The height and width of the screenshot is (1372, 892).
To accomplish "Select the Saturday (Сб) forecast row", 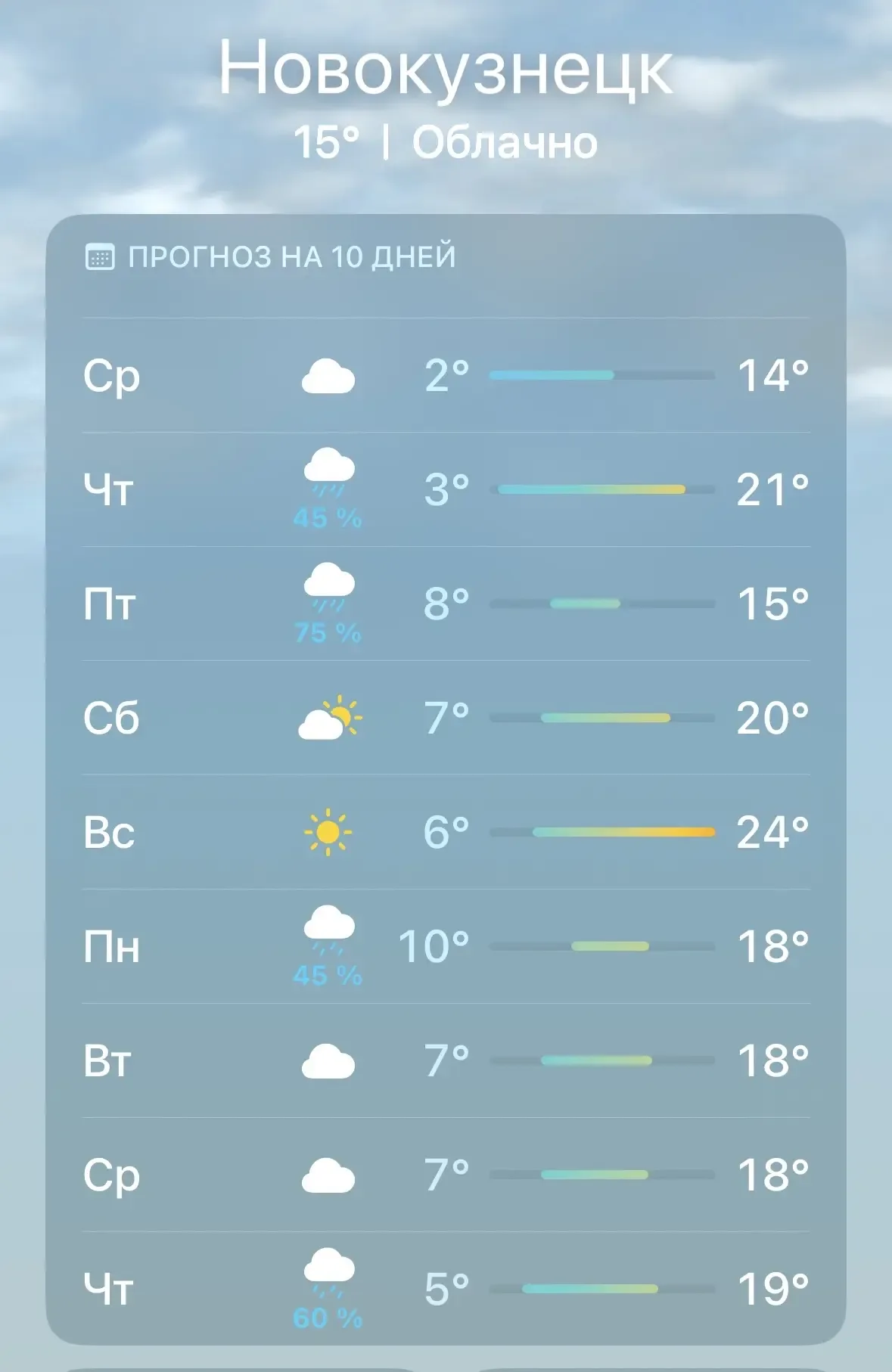I will (x=446, y=718).
